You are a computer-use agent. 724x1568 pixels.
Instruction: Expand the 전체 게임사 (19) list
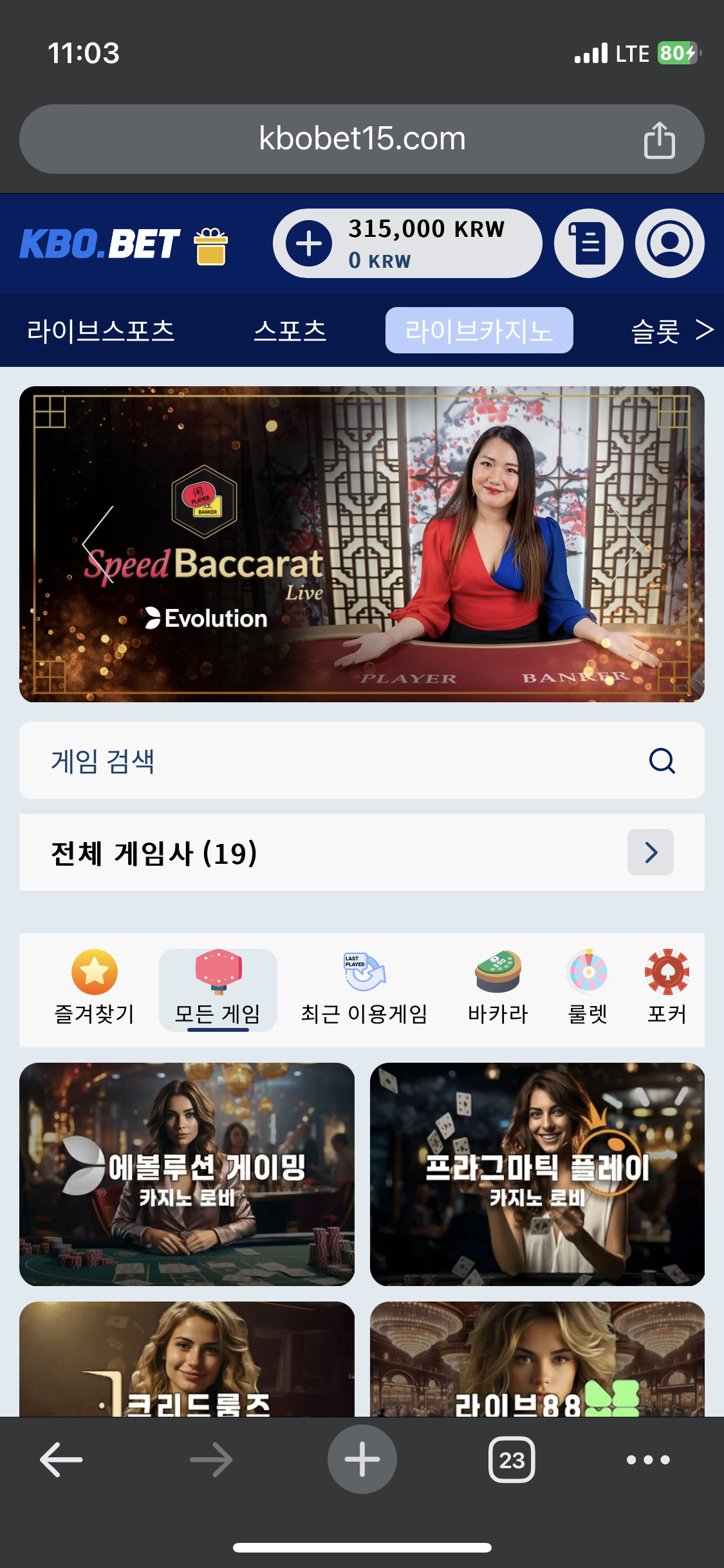tap(650, 852)
